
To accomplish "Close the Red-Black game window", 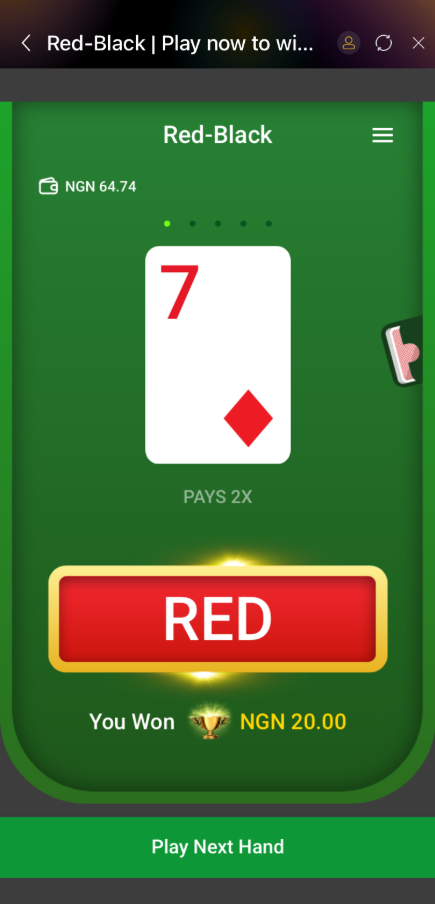I will coord(418,43).
